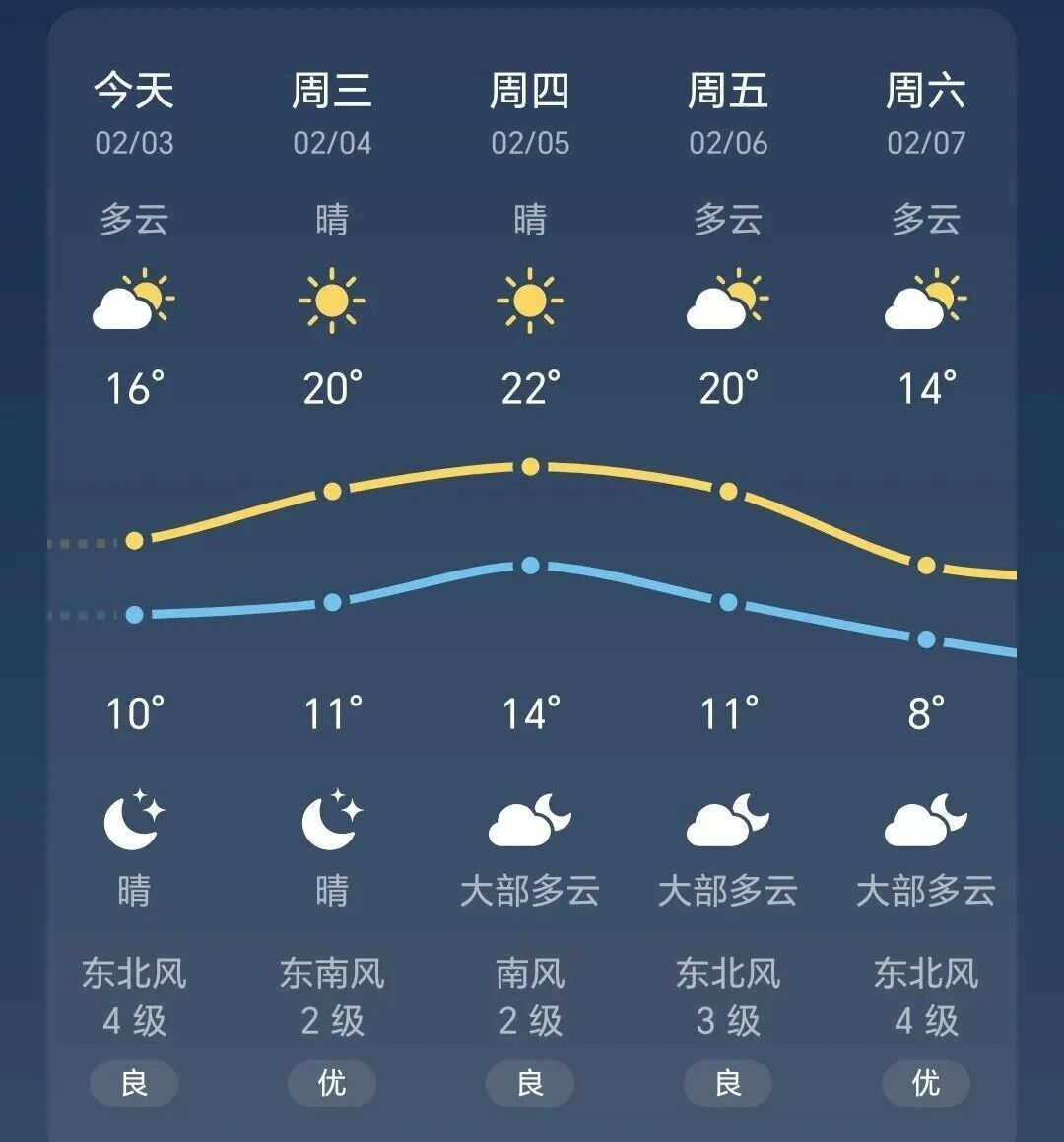Open today's 02/03 forecast column

[134, 113]
